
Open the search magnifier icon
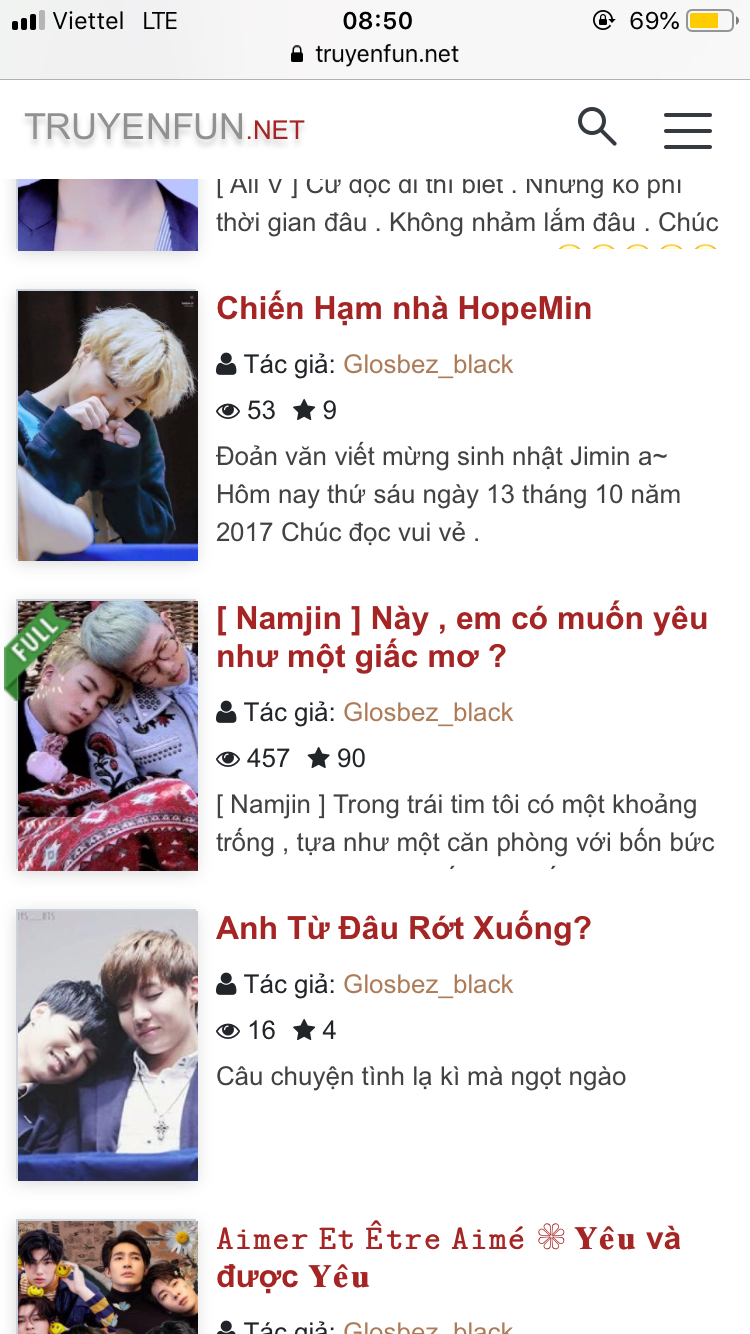coord(597,128)
